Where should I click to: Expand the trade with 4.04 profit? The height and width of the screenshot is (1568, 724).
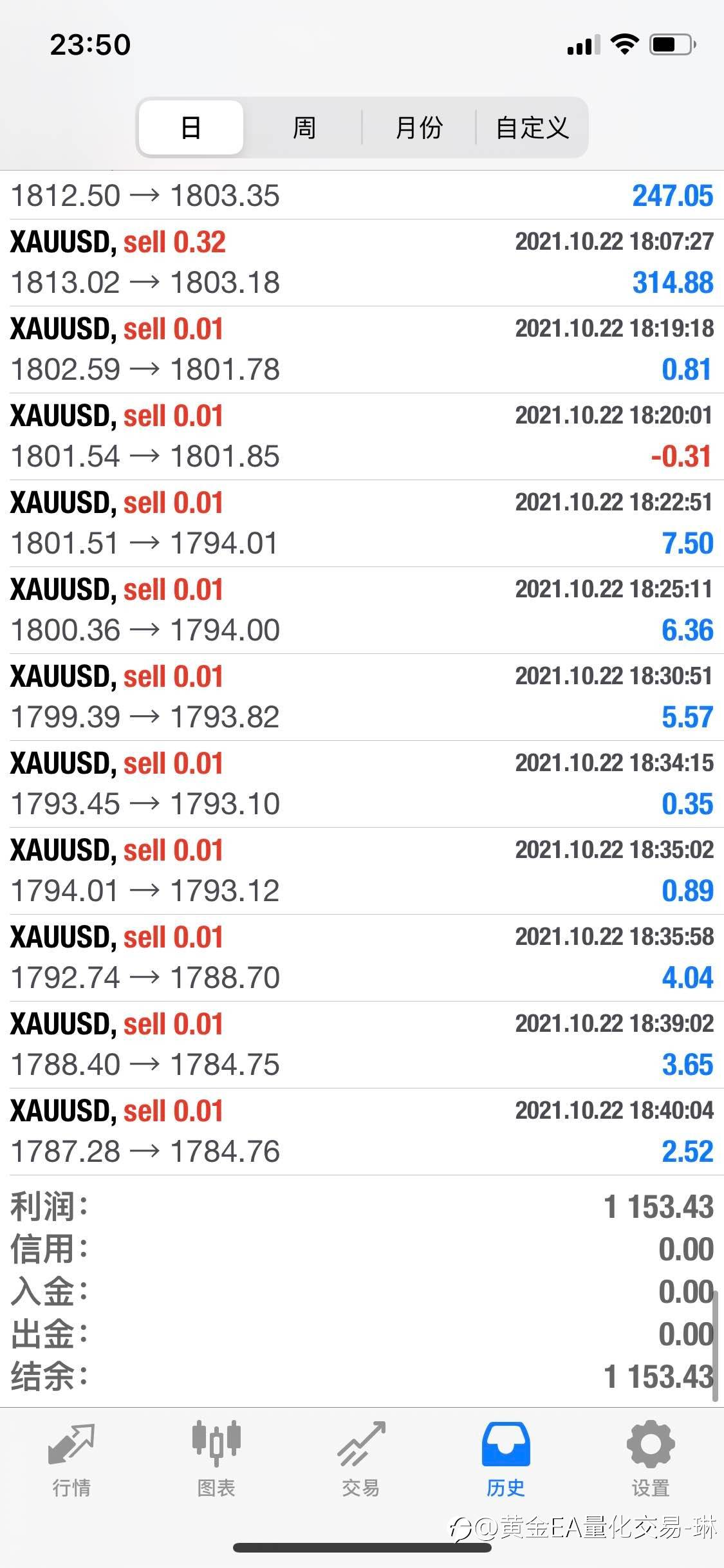click(x=362, y=958)
